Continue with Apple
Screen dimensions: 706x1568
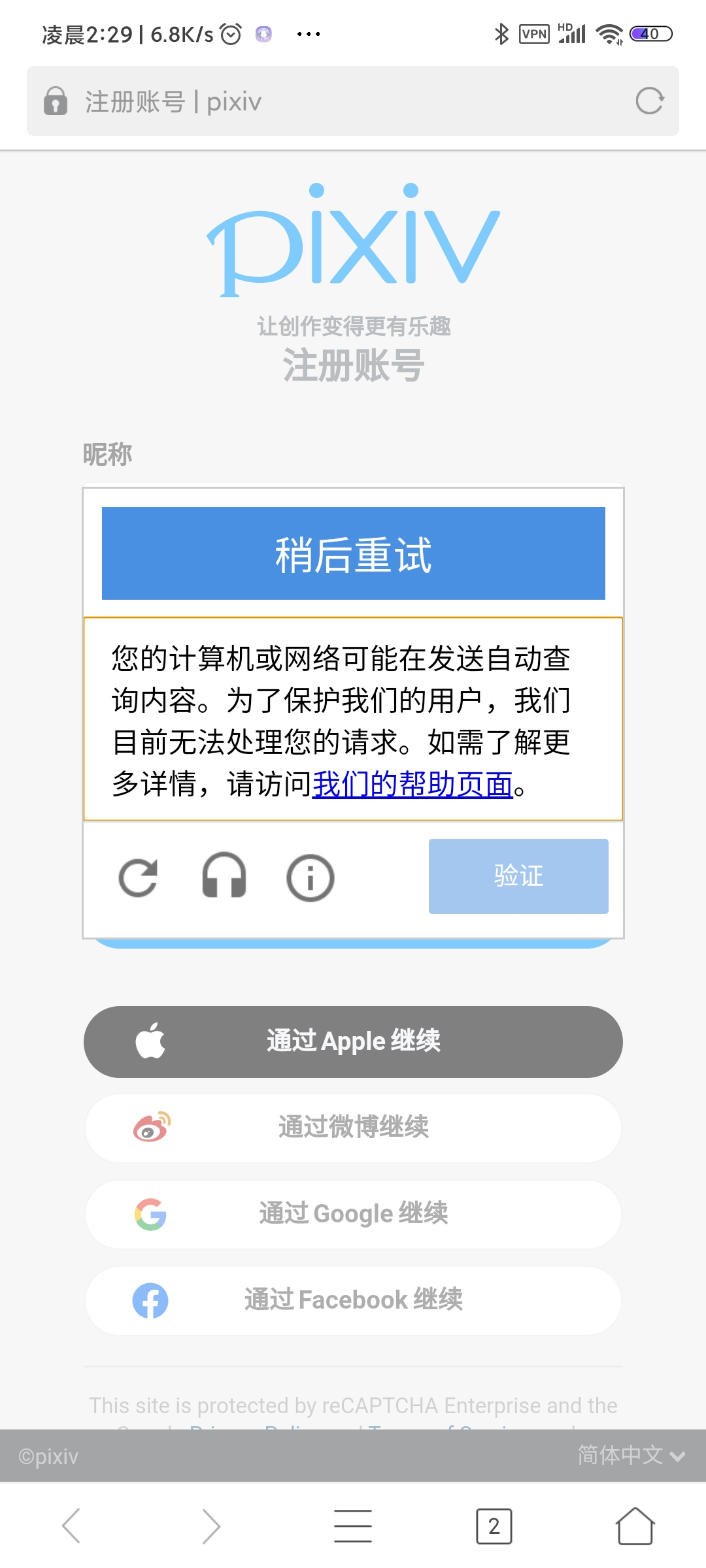[x=353, y=1041]
